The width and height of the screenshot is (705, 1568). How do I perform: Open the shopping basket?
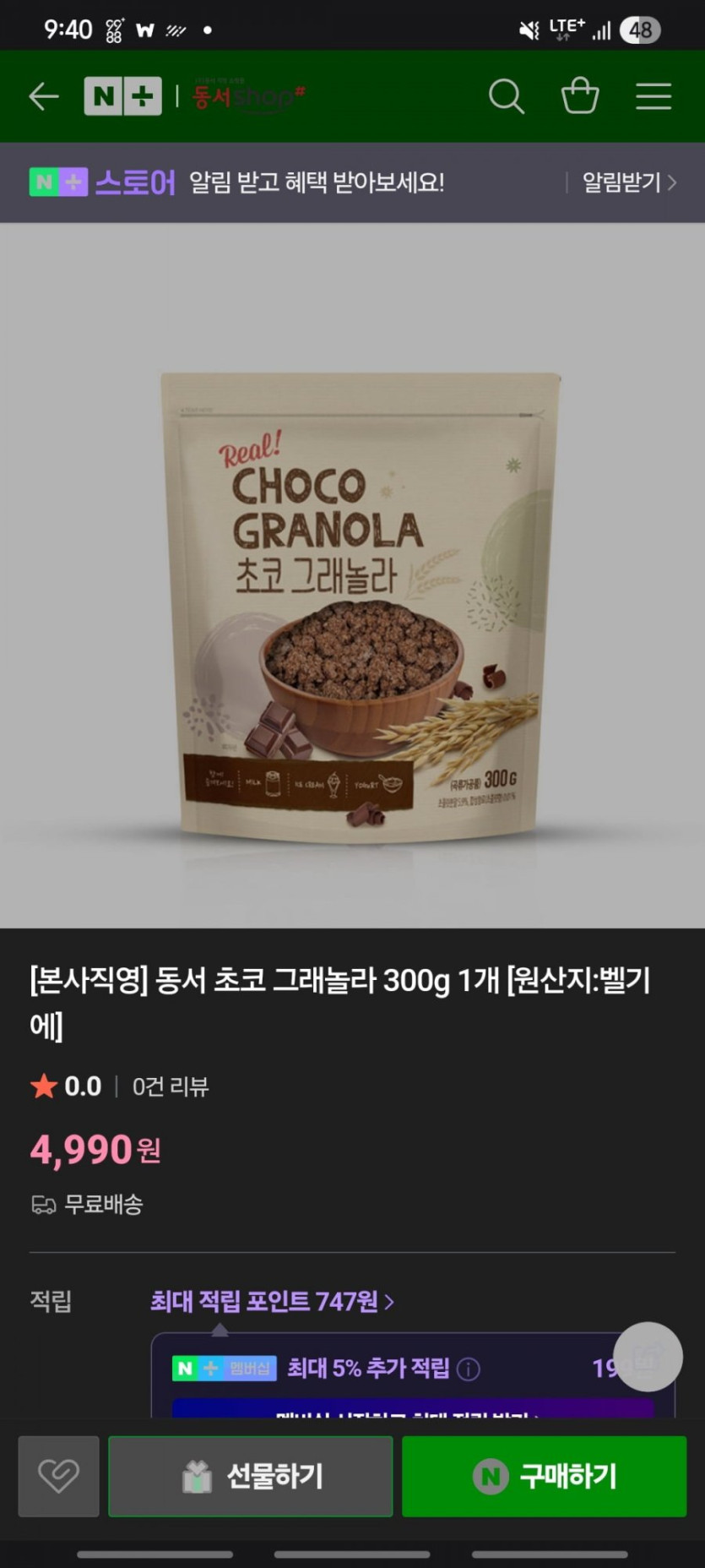[x=580, y=95]
